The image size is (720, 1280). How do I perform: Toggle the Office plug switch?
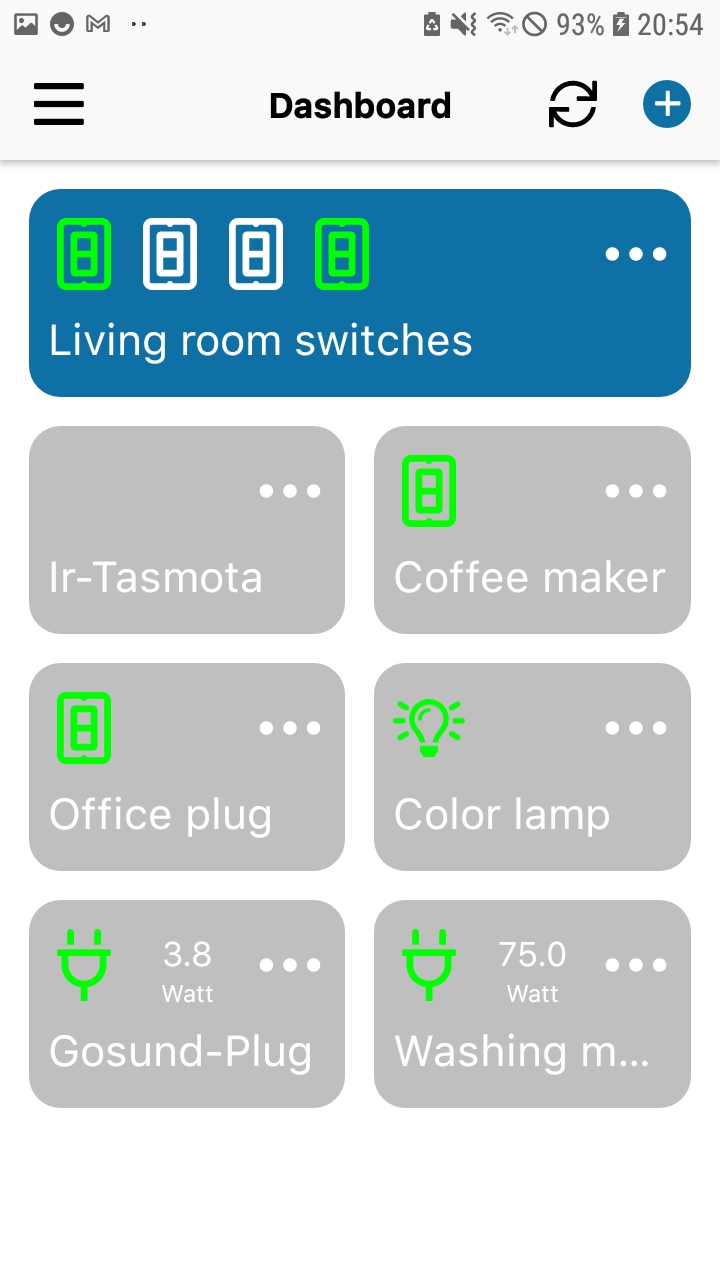(x=84, y=728)
